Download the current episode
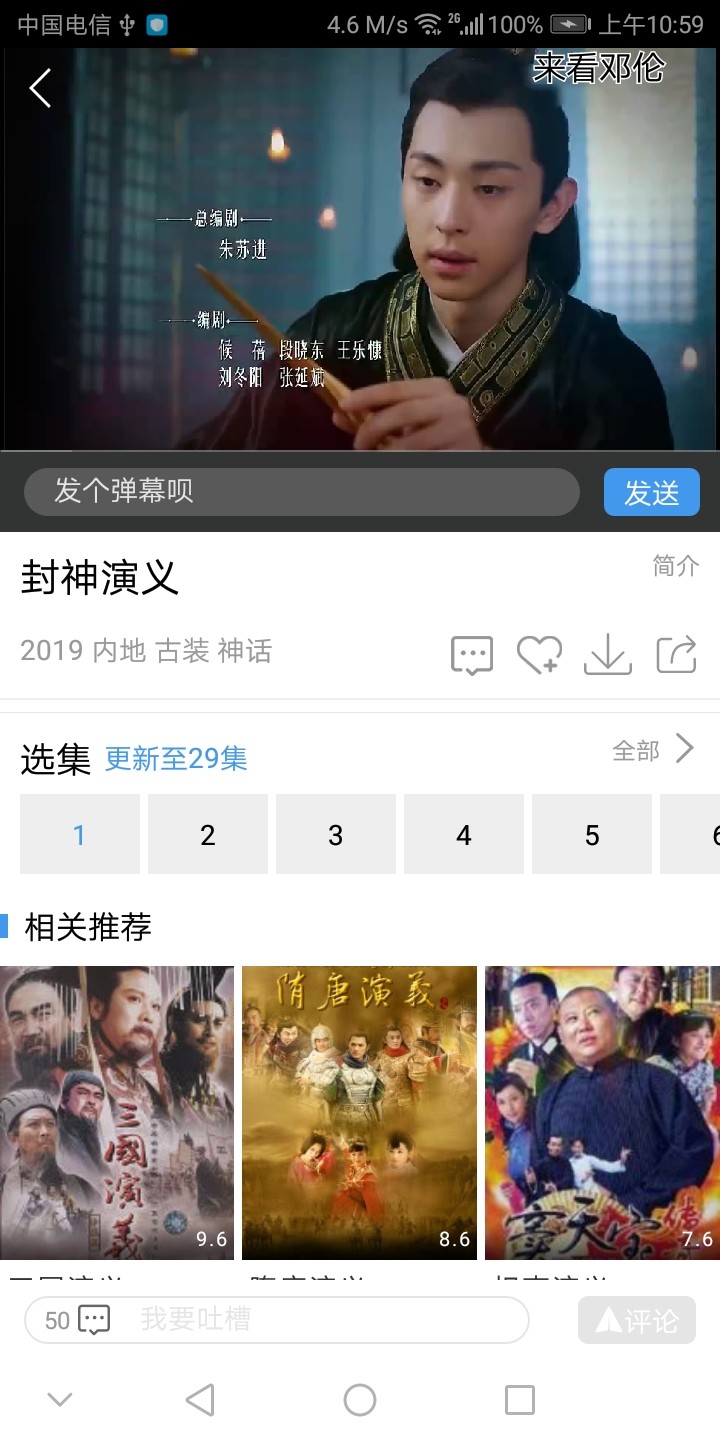Image resolution: width=720 pixels, height=1440 pixels. pos(607,654)
